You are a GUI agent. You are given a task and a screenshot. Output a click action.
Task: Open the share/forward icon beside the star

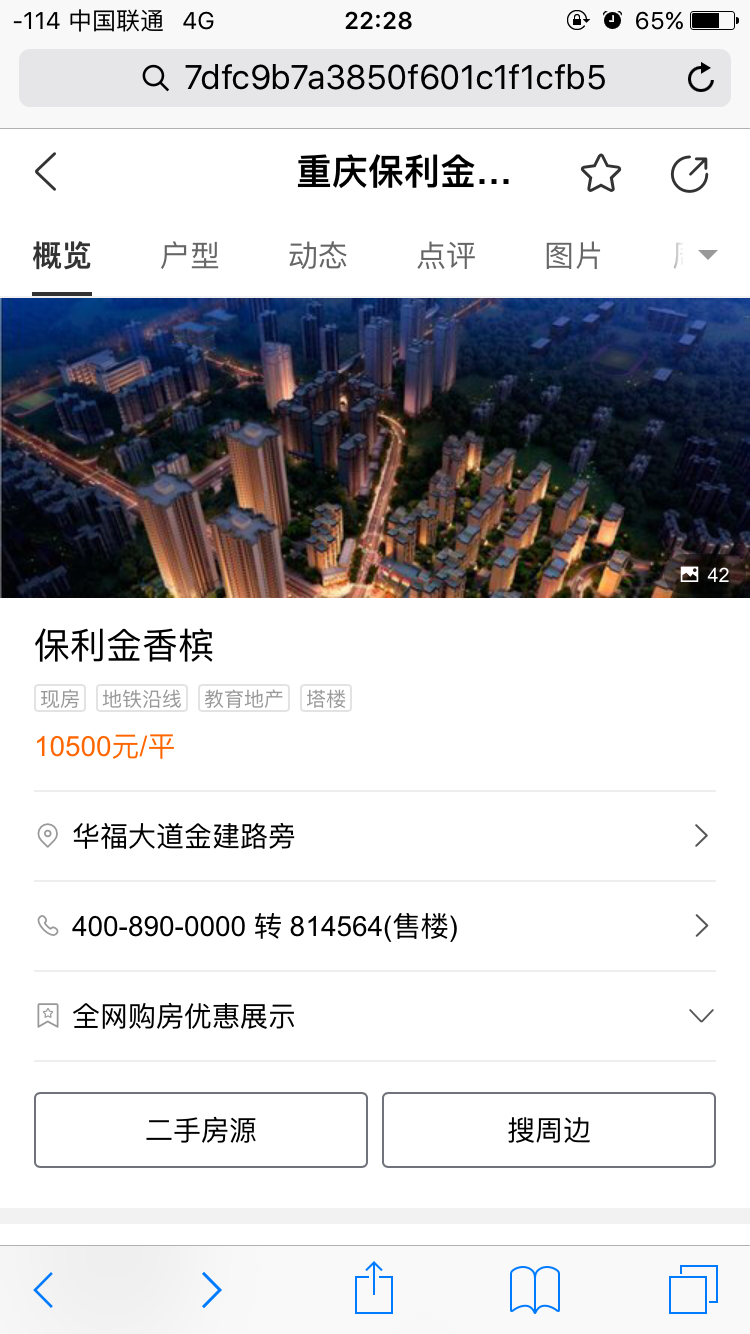(689, 172)
